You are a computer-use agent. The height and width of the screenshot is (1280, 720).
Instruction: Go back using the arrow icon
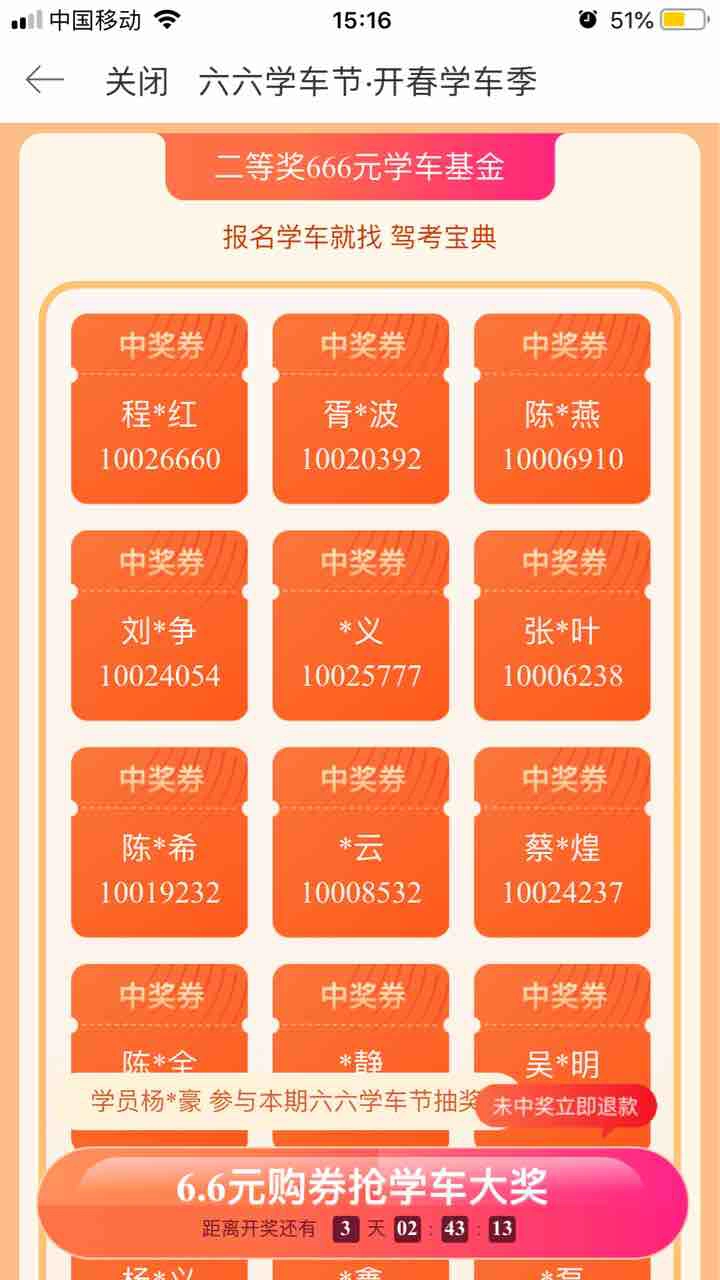click(45, 81)
